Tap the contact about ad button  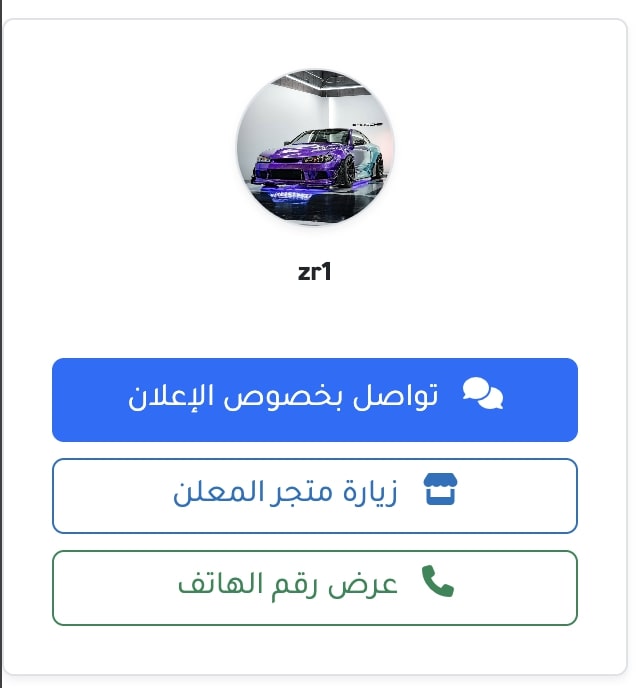pyautogui.click(x=314, y=399)
